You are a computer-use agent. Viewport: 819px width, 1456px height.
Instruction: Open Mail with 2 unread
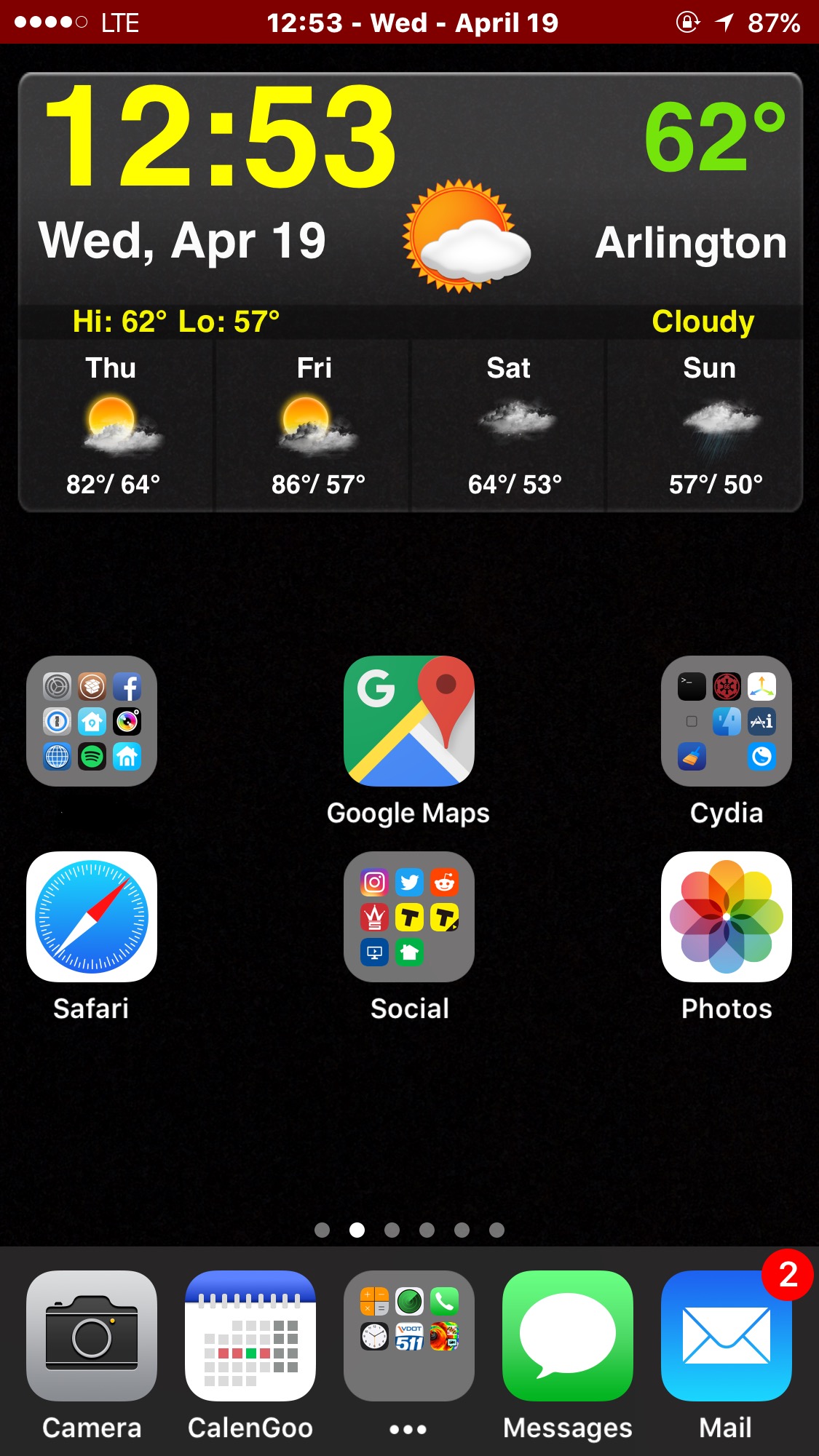click(726, 1336)
